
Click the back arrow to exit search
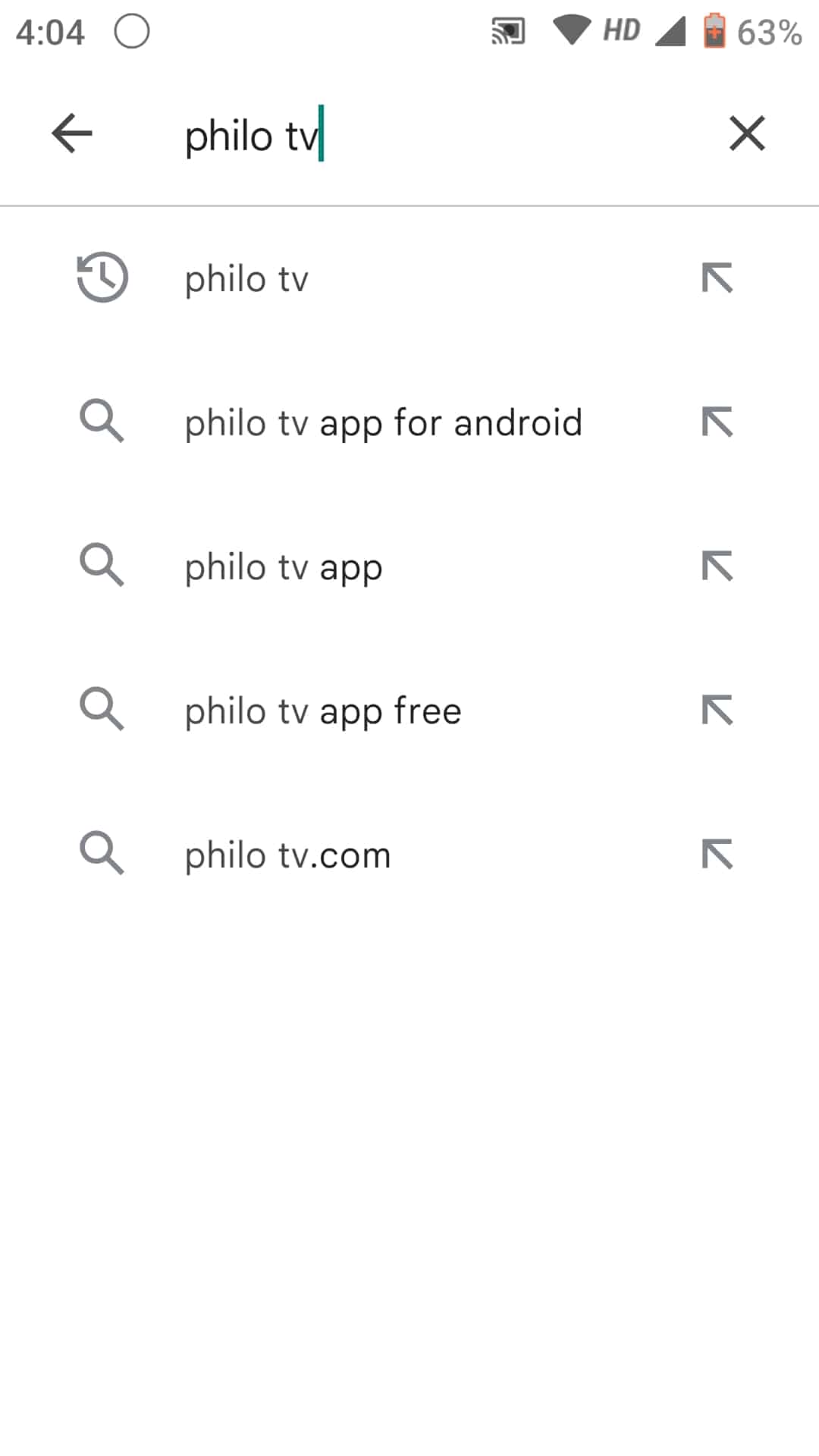(71, 133)
